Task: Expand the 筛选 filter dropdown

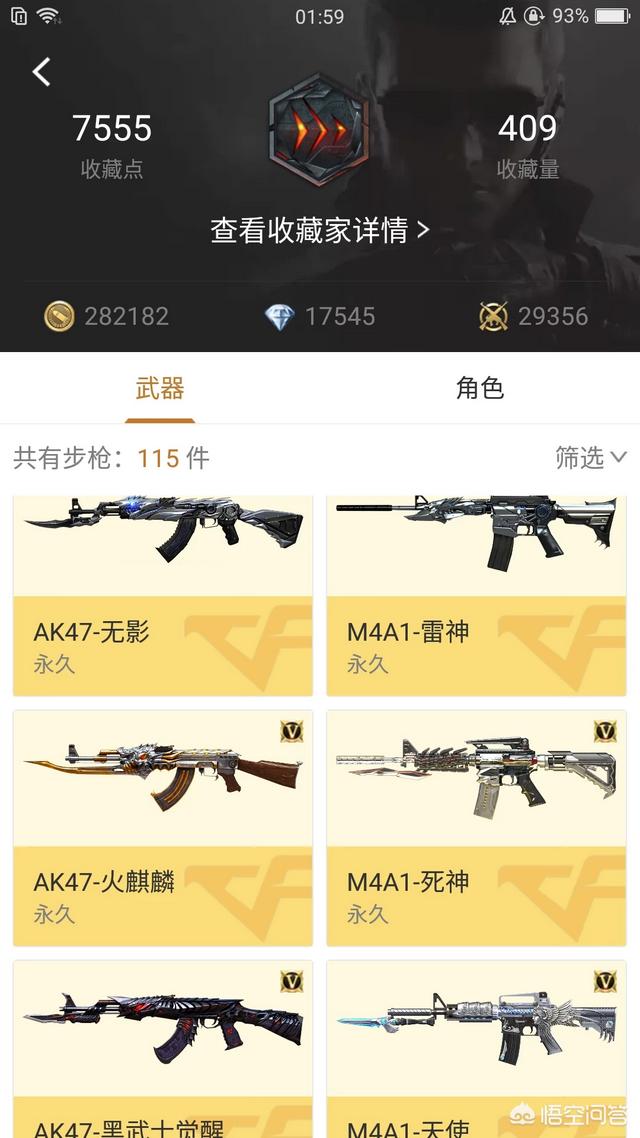Action: point(590,458)
